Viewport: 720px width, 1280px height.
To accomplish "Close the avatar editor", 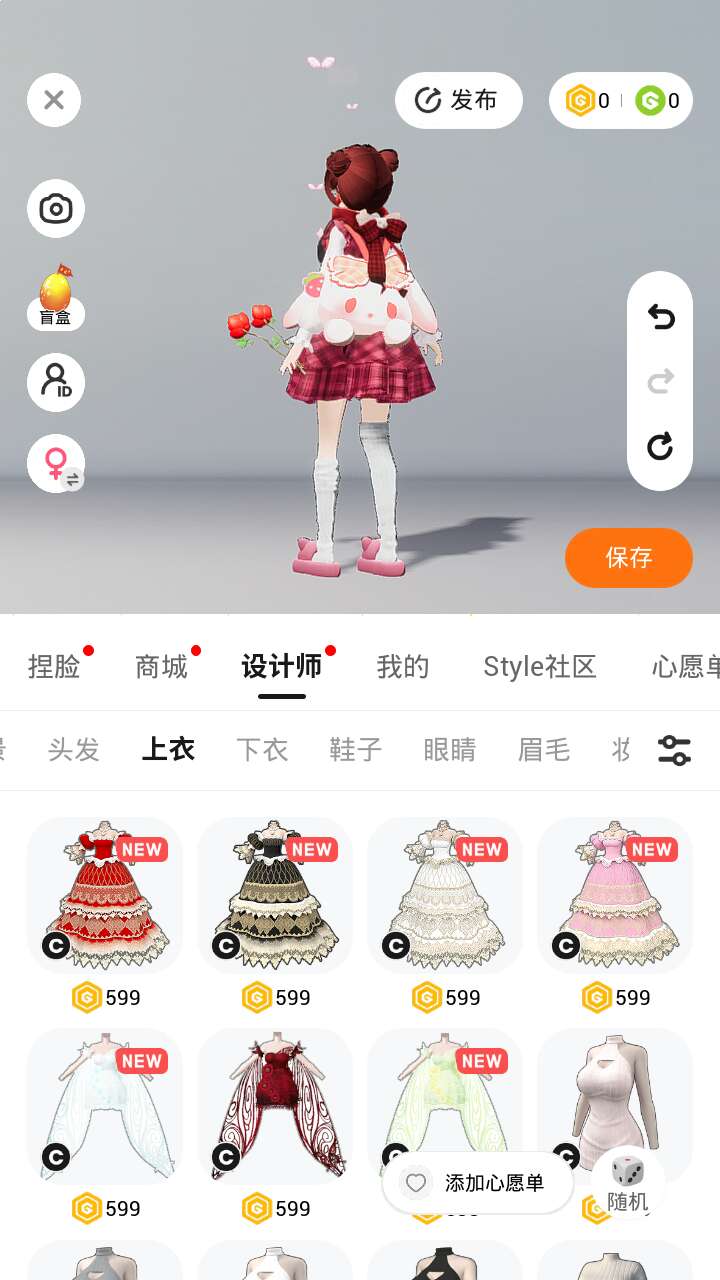I will 54,100.
